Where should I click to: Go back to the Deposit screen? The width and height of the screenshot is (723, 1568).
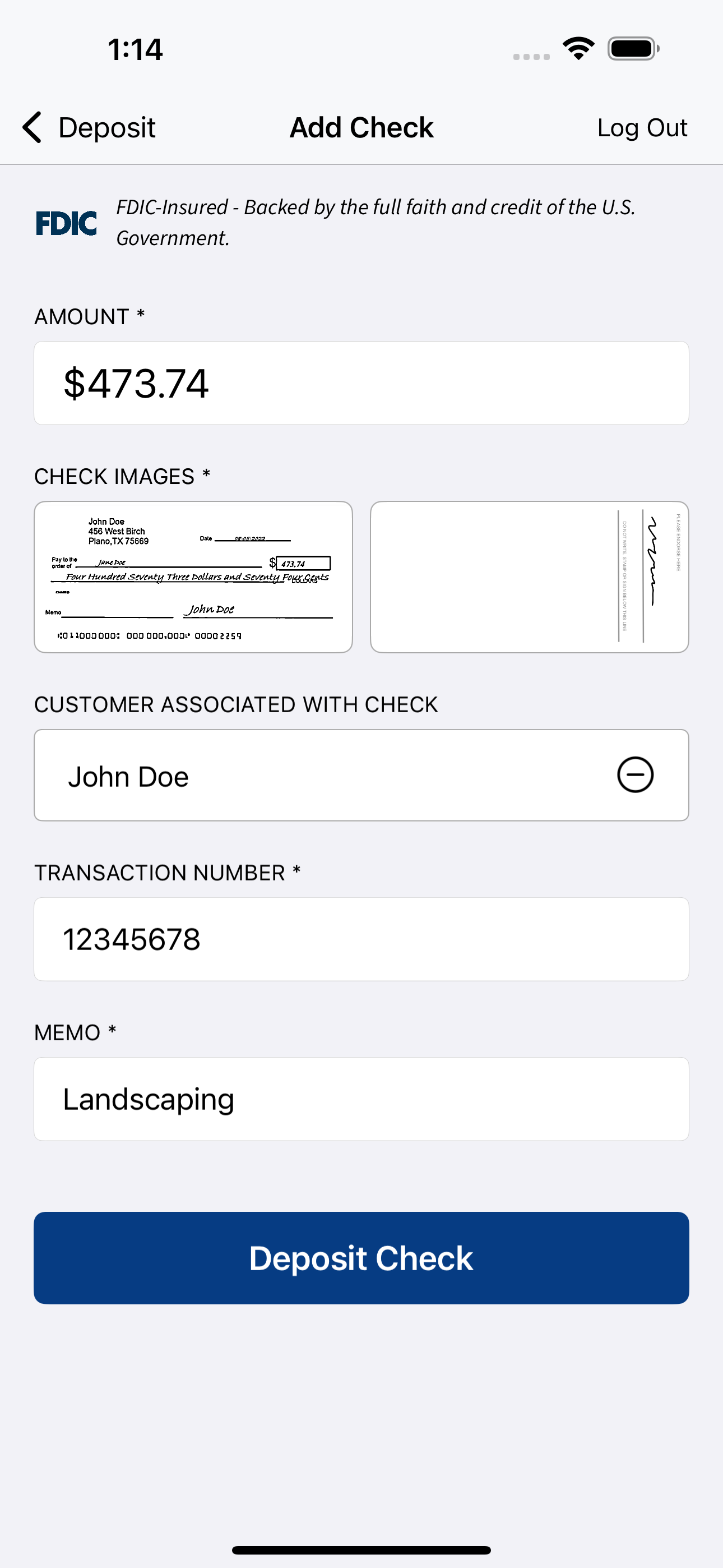click(x=89, y=127)
